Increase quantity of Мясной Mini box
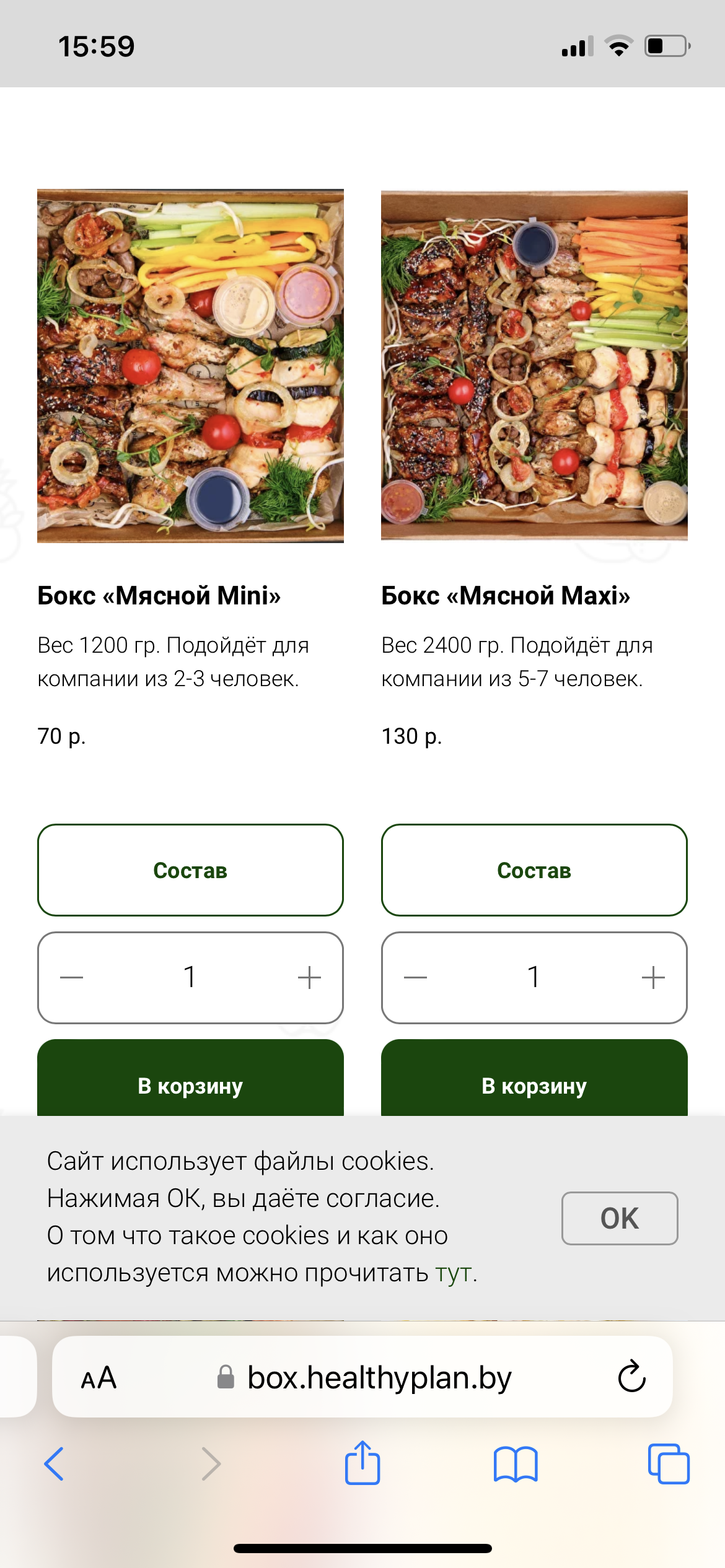 (309, 978)
